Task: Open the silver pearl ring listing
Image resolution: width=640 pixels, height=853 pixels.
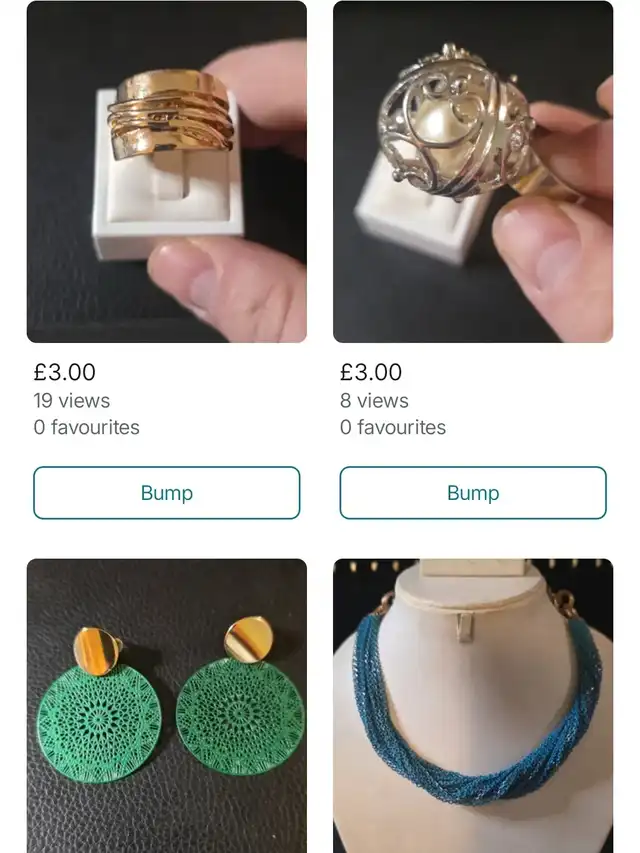Action: point(472,172)
